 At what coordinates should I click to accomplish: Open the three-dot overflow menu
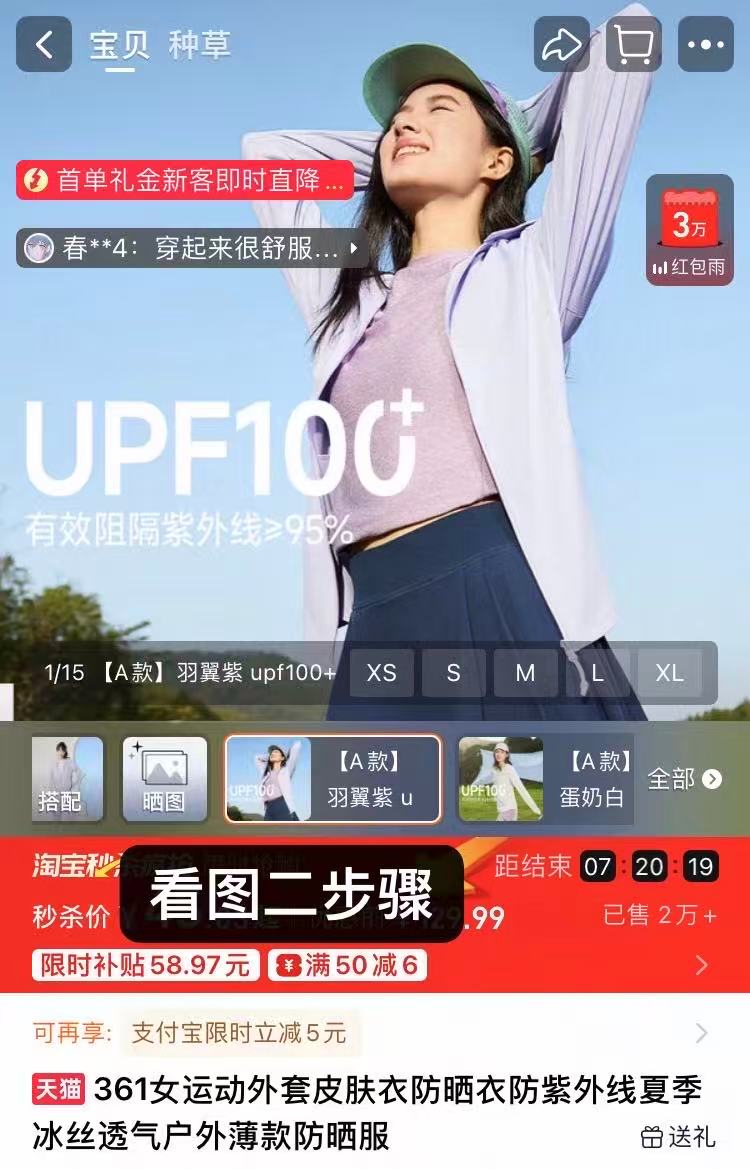(x=706, y=45)
